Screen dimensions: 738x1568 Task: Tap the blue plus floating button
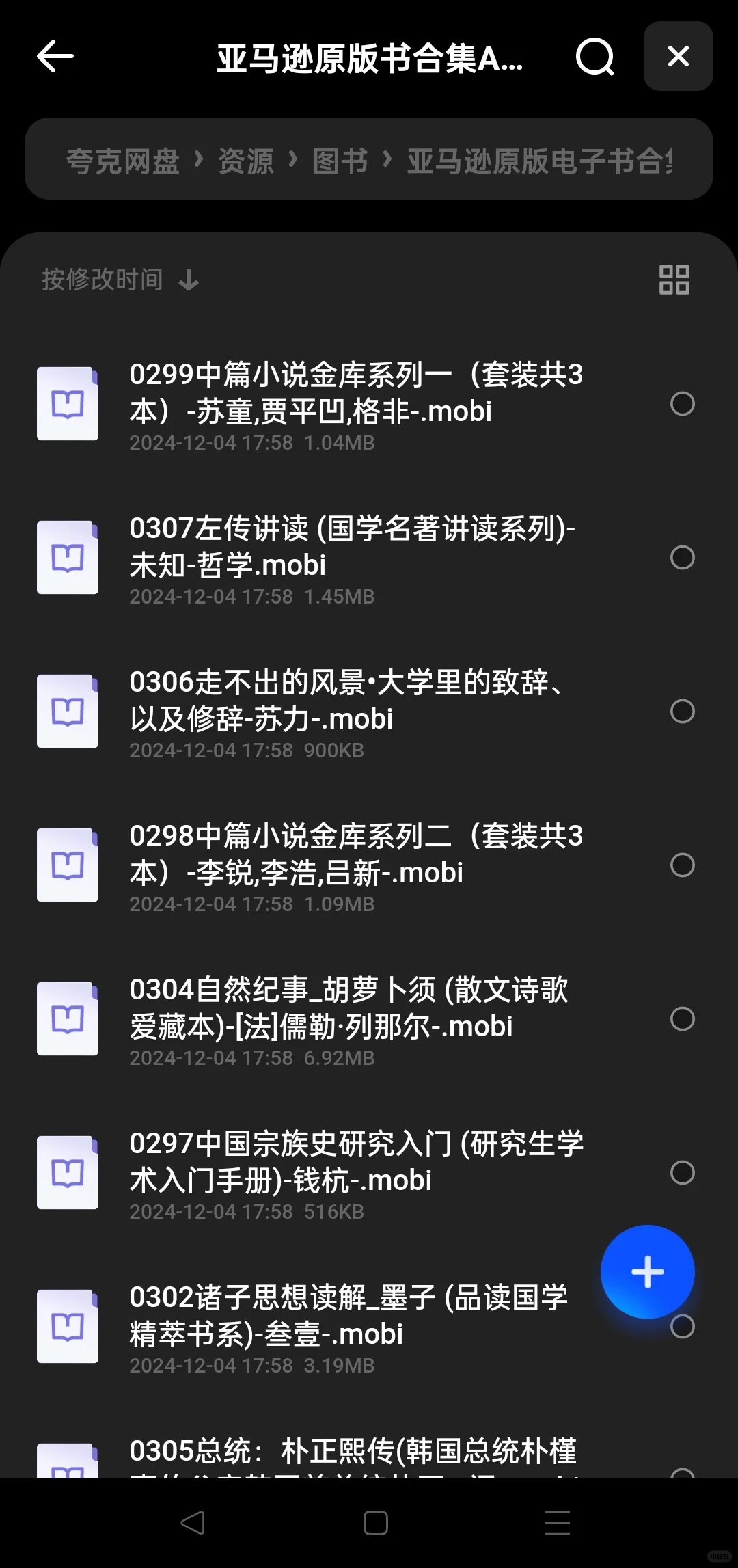click(x=647, y=1271)
